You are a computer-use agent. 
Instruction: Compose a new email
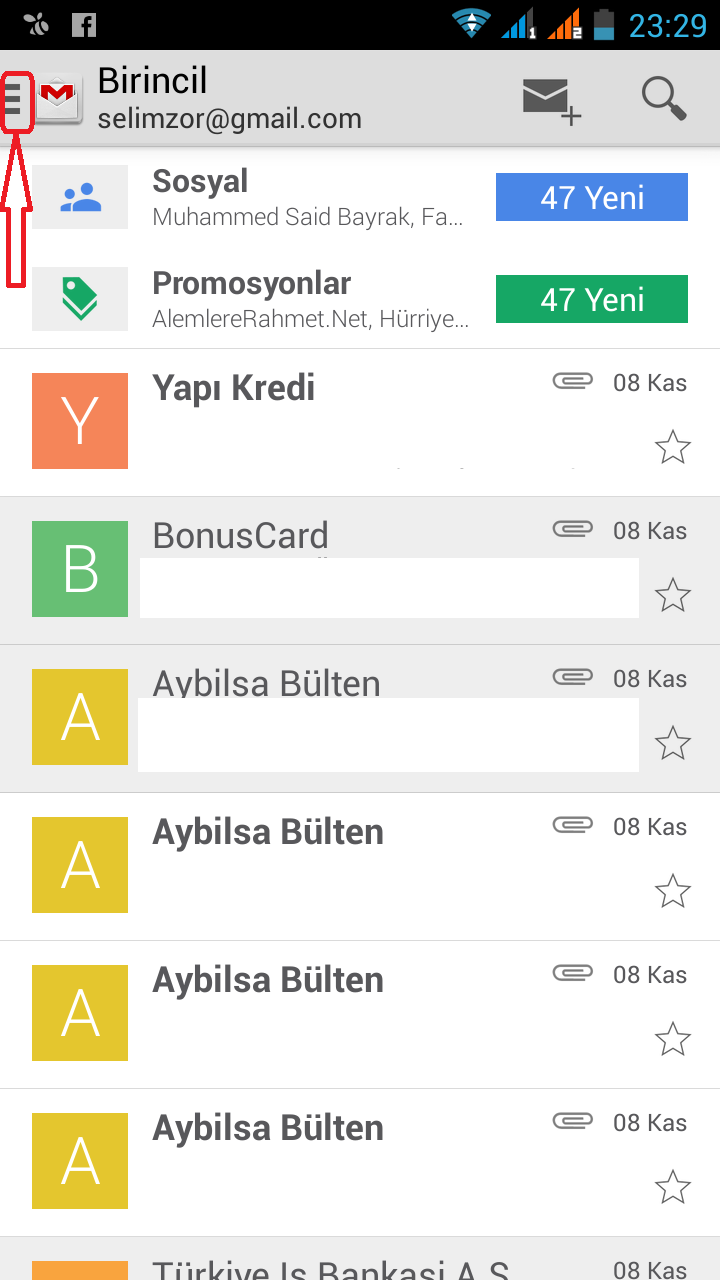[551, 100]
